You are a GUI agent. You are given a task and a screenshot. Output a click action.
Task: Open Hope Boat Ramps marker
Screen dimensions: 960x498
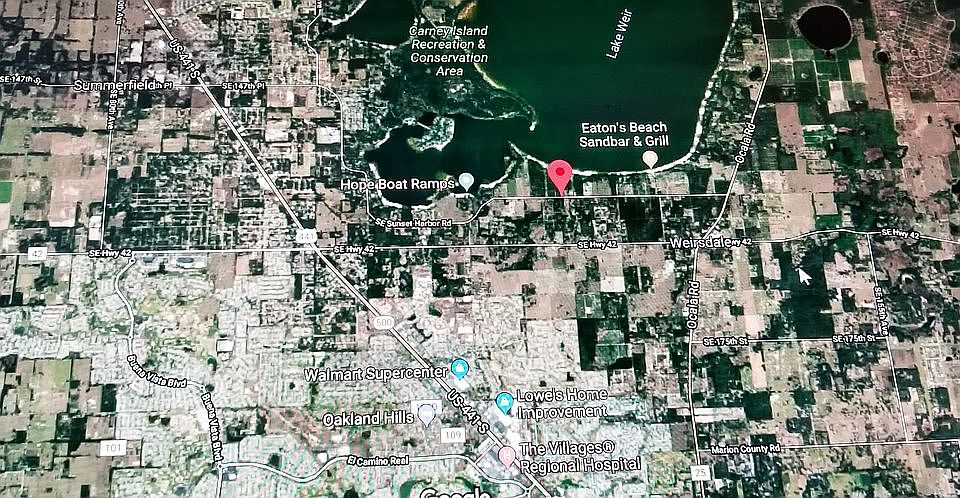click(466, 181)
